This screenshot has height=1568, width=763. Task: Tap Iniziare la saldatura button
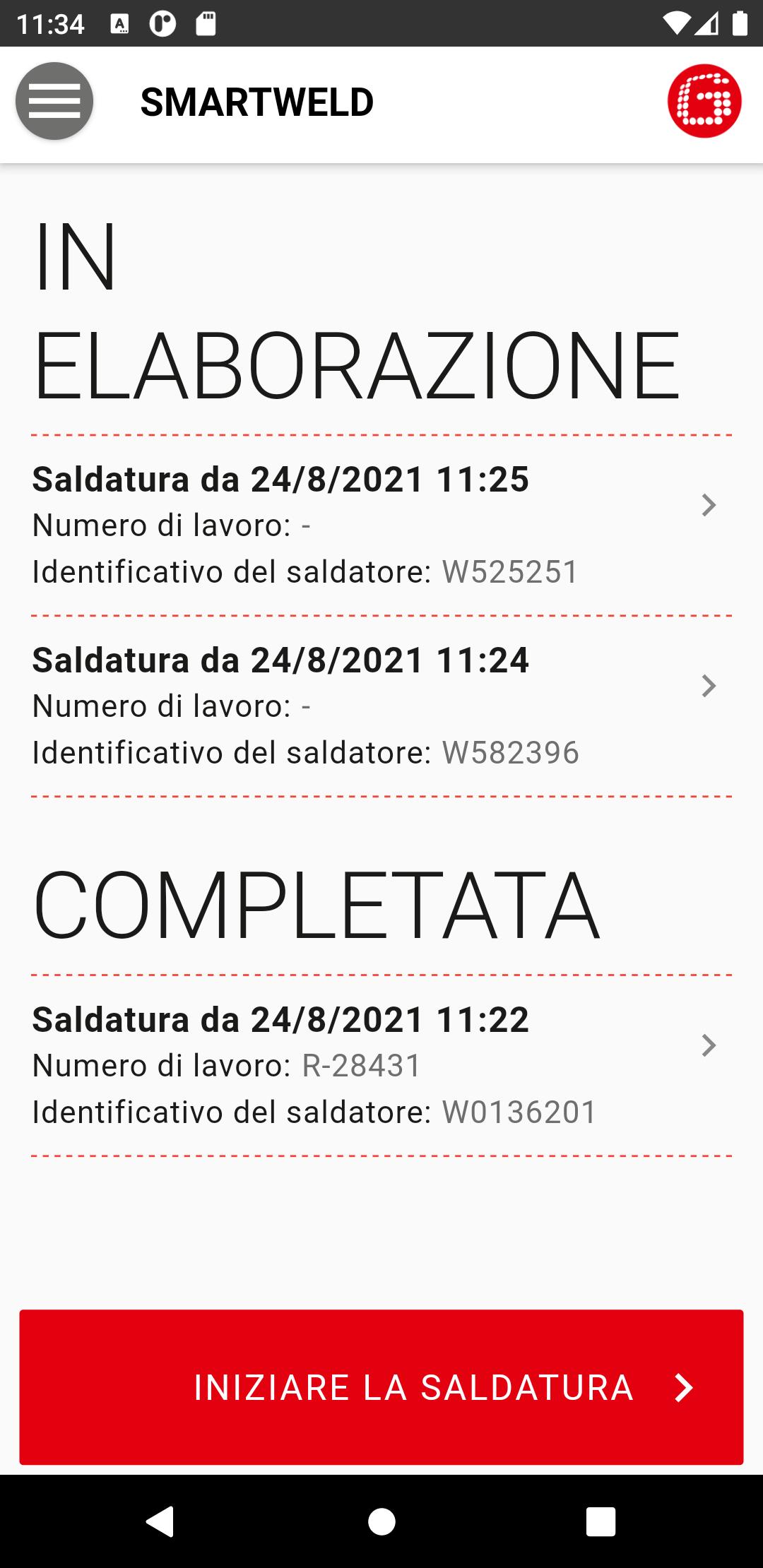pos(381,1387)
